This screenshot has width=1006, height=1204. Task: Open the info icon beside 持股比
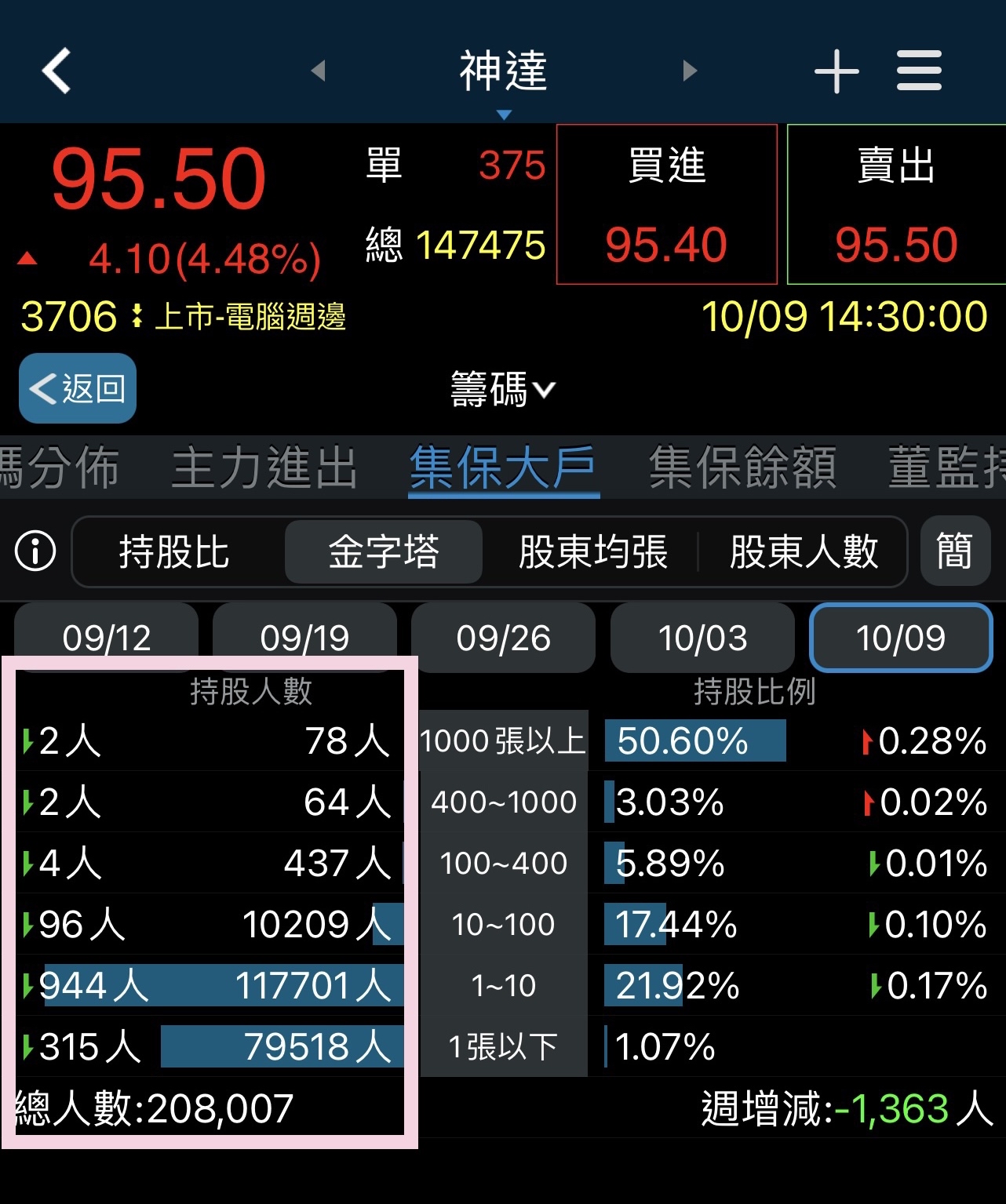[36, 551]
